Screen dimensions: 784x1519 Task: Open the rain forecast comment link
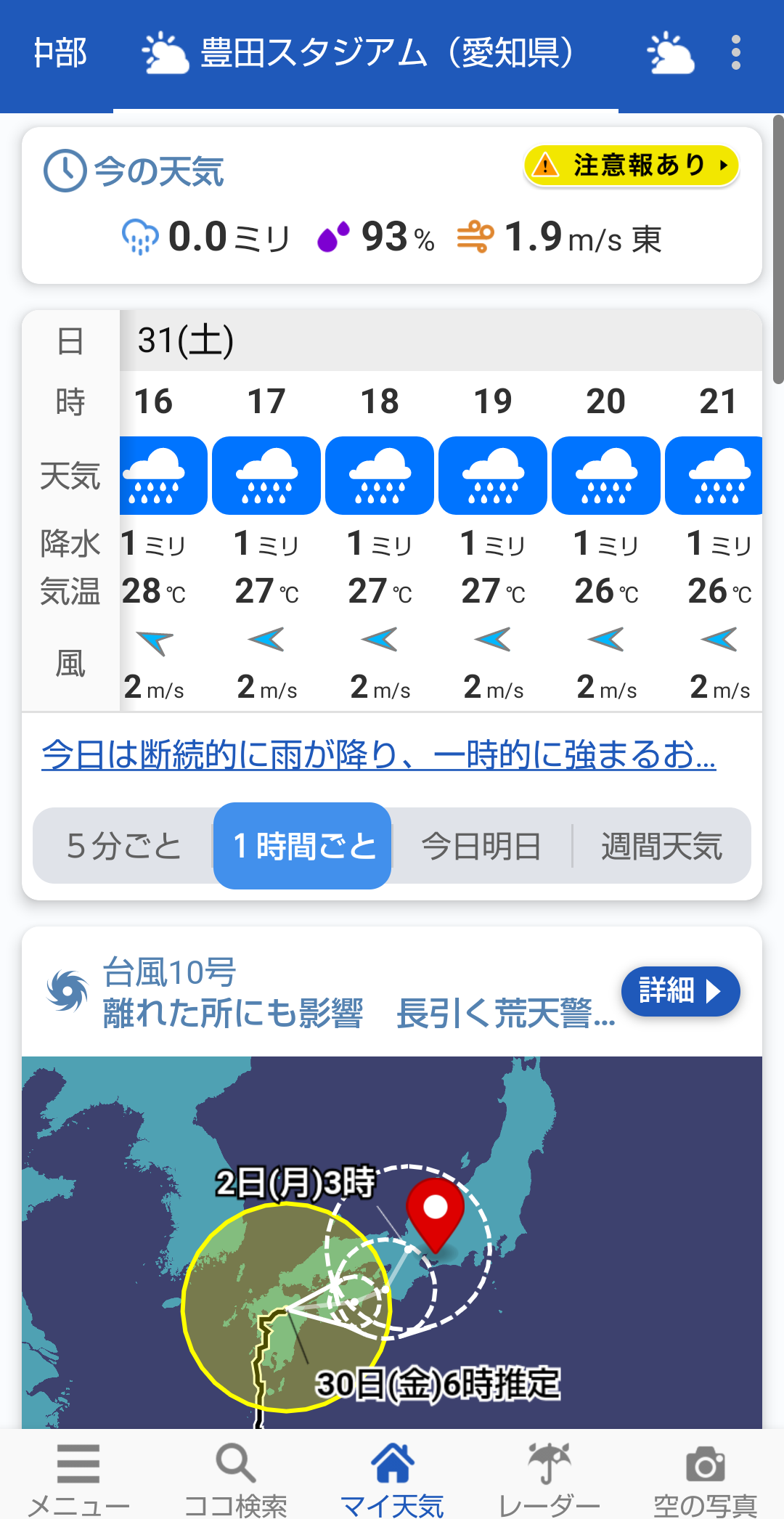click(378, 755)
